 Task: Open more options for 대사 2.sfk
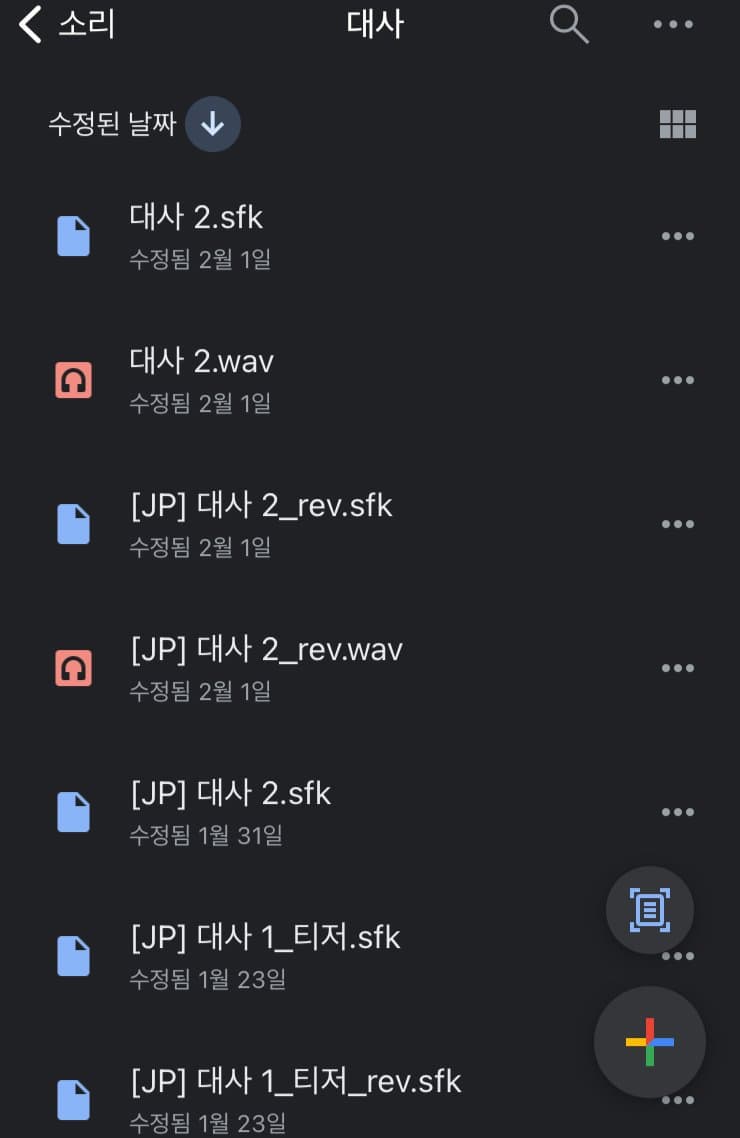677,236
